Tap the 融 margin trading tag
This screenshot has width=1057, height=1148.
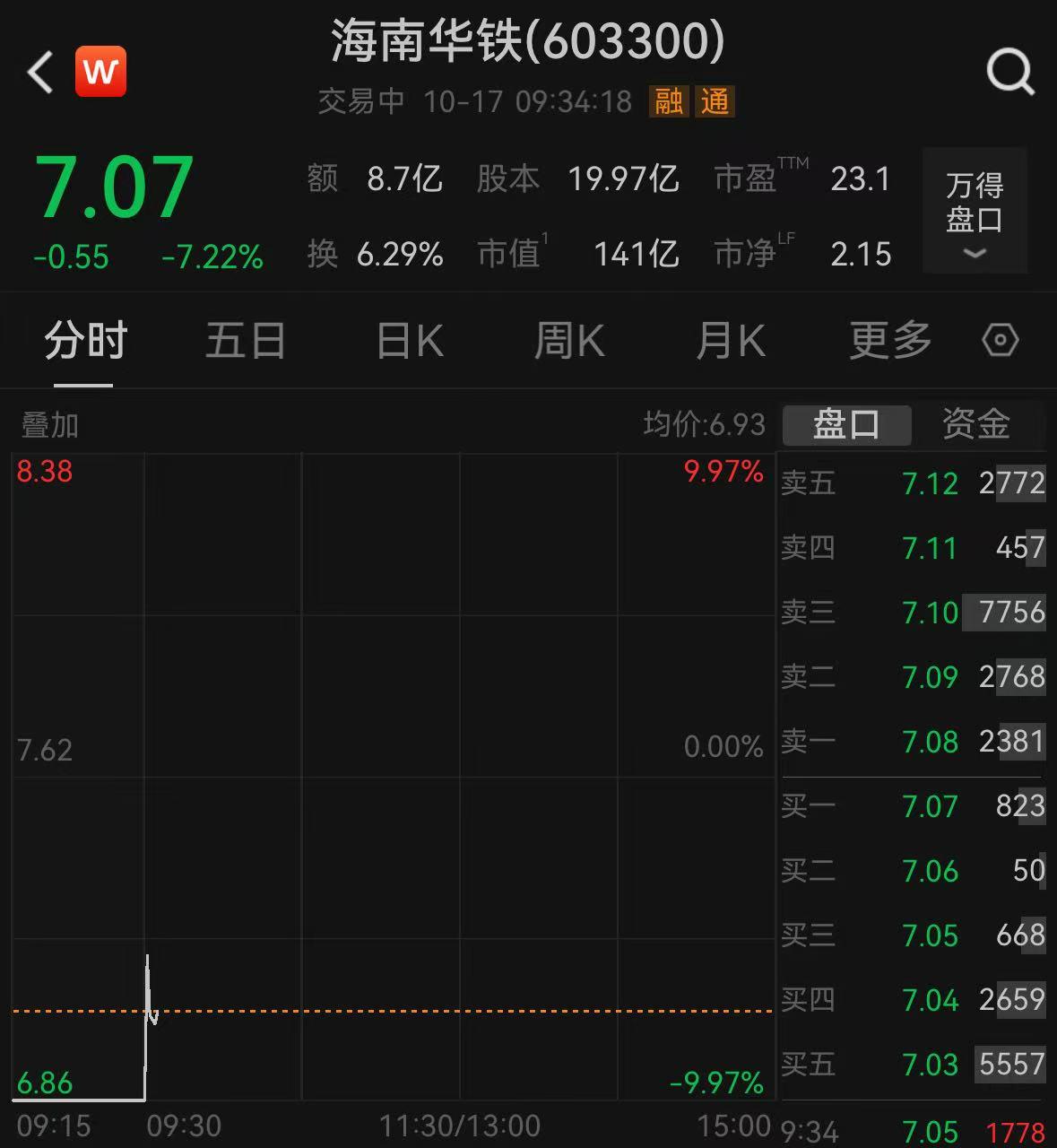(669, 101)
